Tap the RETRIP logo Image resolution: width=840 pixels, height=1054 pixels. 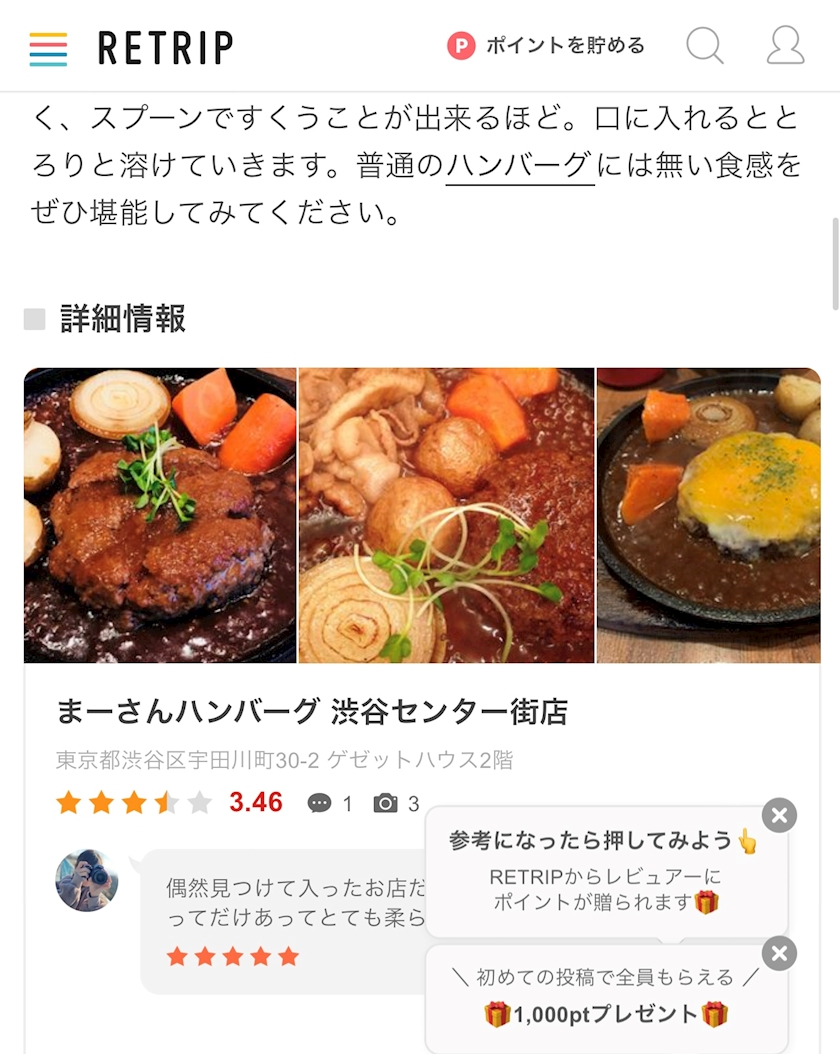[x=164, y=46]
